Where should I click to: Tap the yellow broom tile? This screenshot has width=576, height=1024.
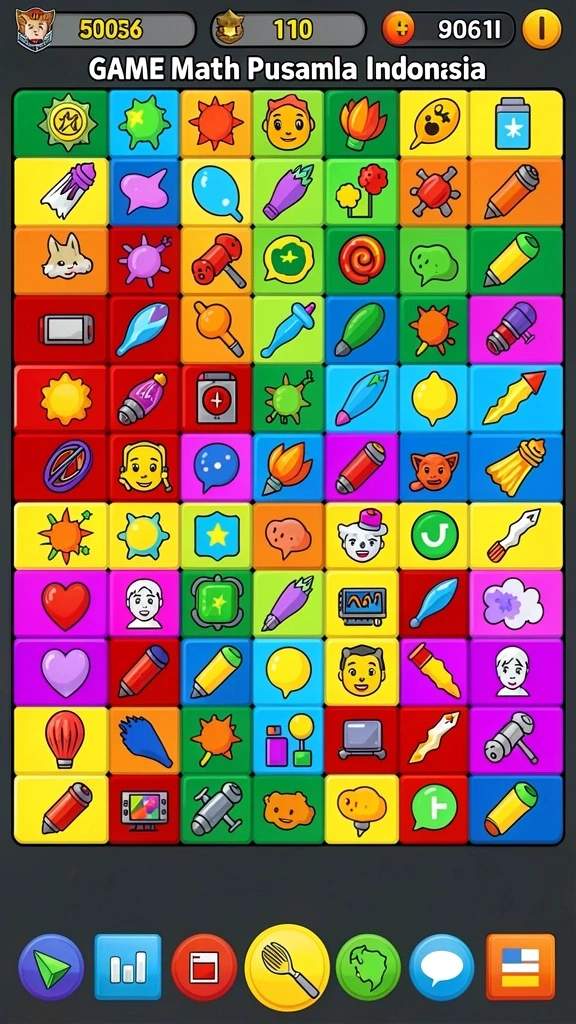tap(516, 466)
